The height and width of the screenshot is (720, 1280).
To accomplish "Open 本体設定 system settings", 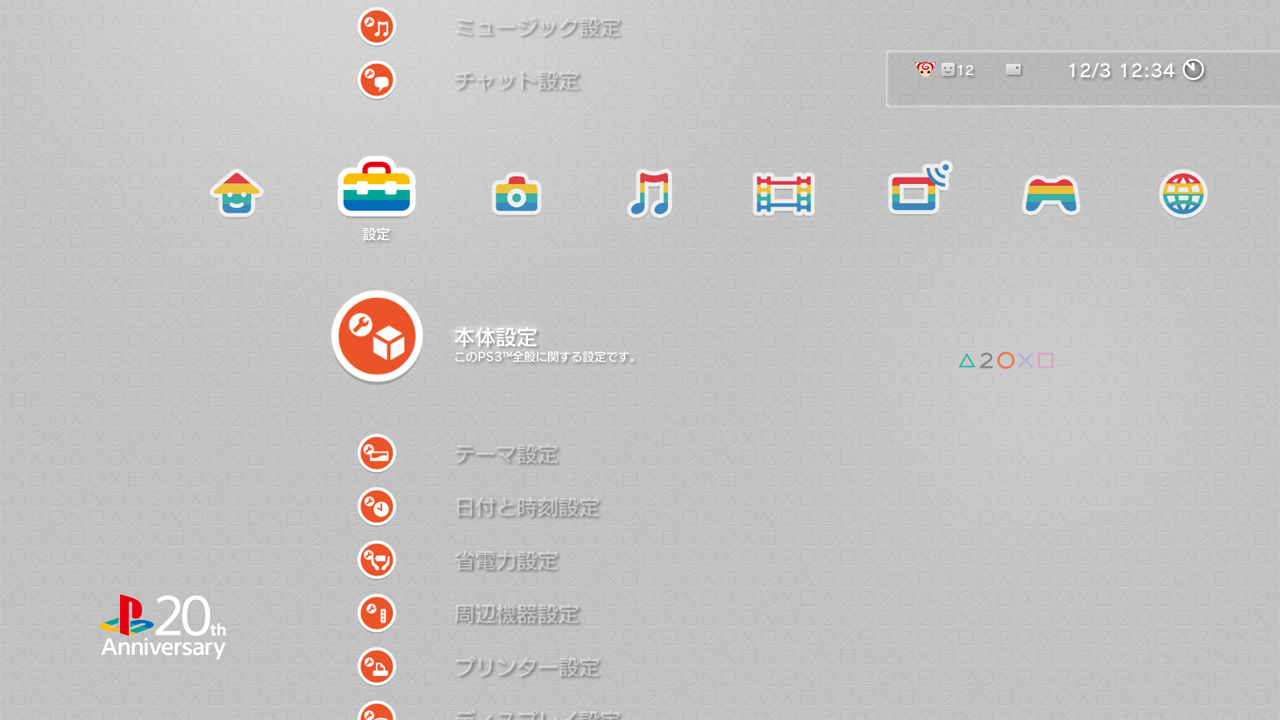I will coord(377,337).
